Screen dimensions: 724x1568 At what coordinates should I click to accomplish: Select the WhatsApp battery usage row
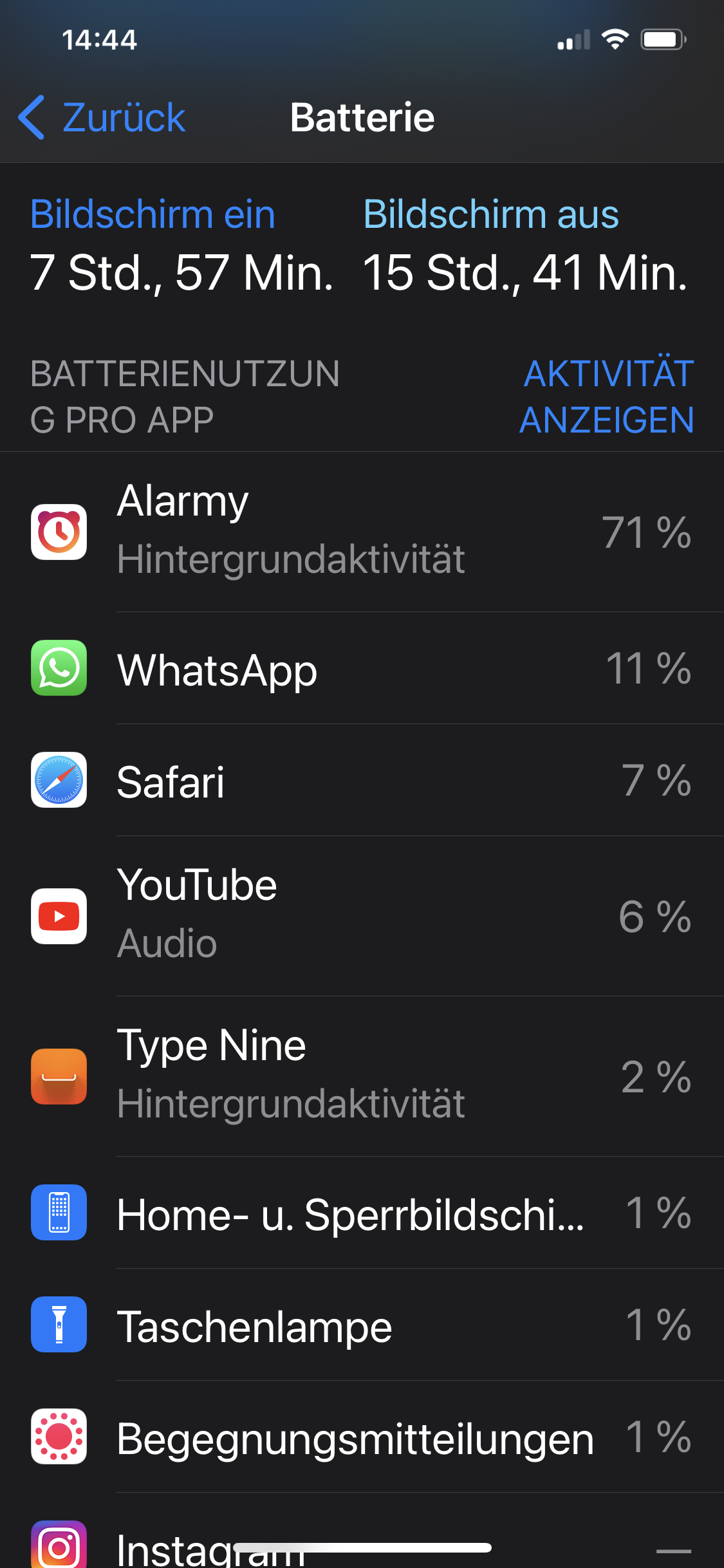point(362,669)
